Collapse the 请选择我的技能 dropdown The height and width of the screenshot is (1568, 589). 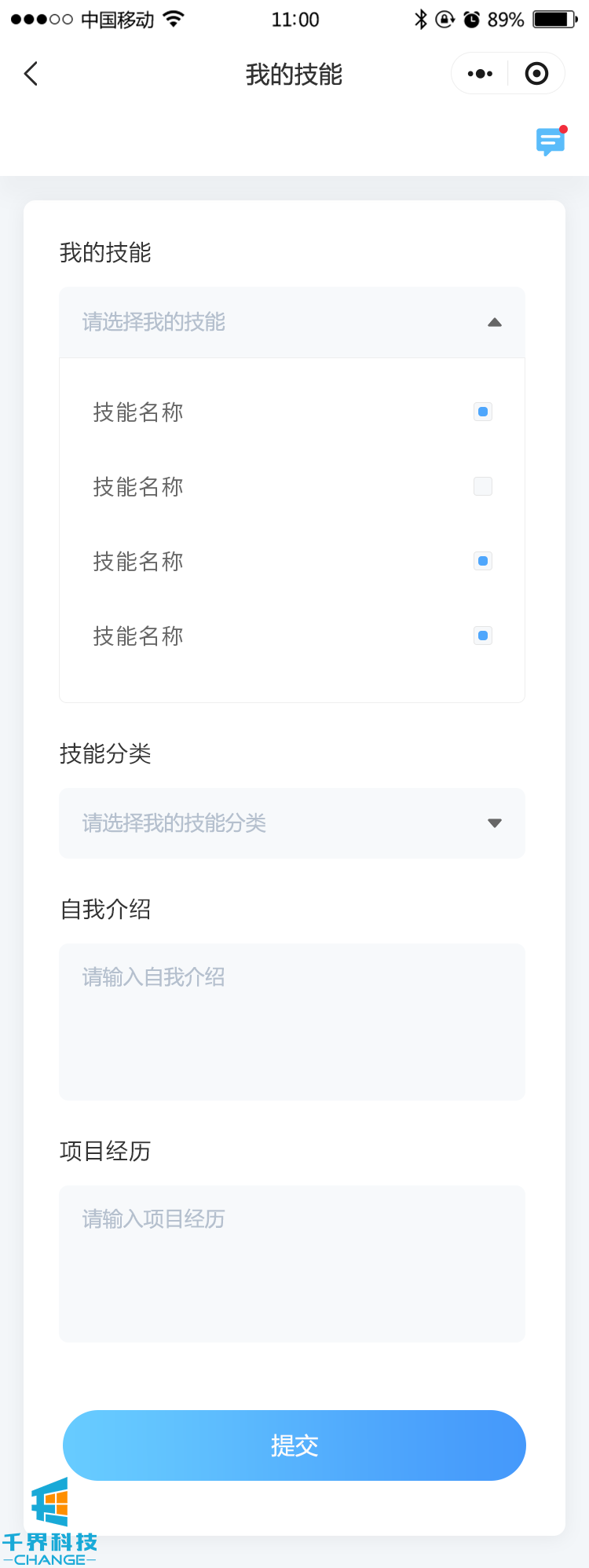click(x=495, y=322)
